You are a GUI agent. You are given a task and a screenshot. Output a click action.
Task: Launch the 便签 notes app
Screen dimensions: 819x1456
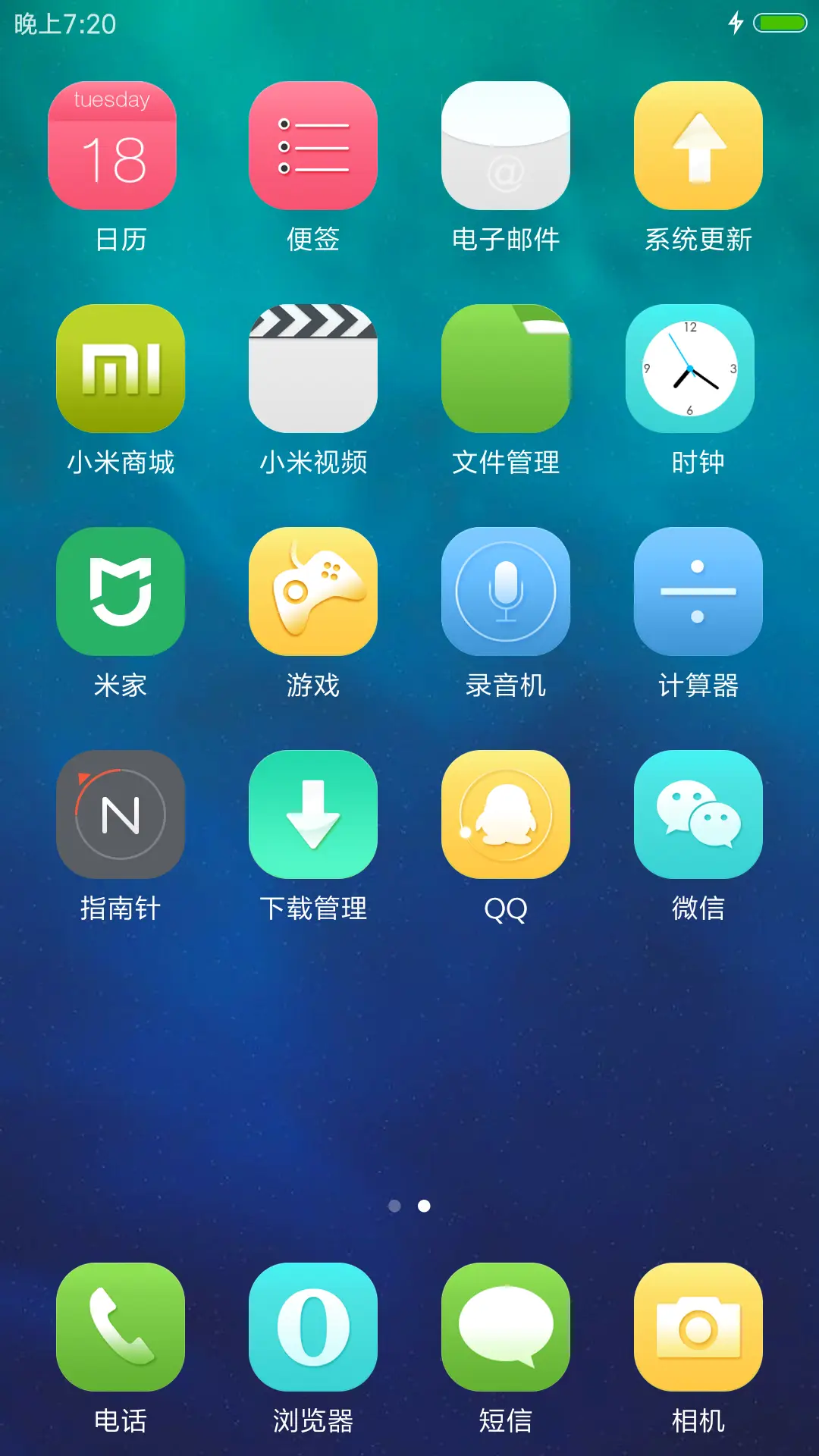point(312,146)
